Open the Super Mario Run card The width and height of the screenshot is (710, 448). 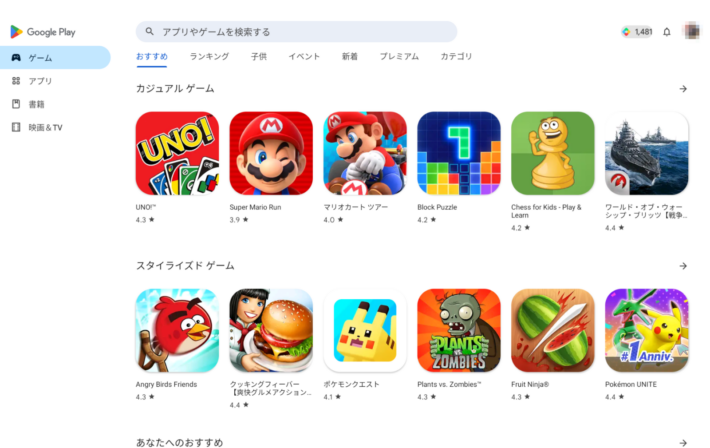pyautogui.click(x=271, y=153)
